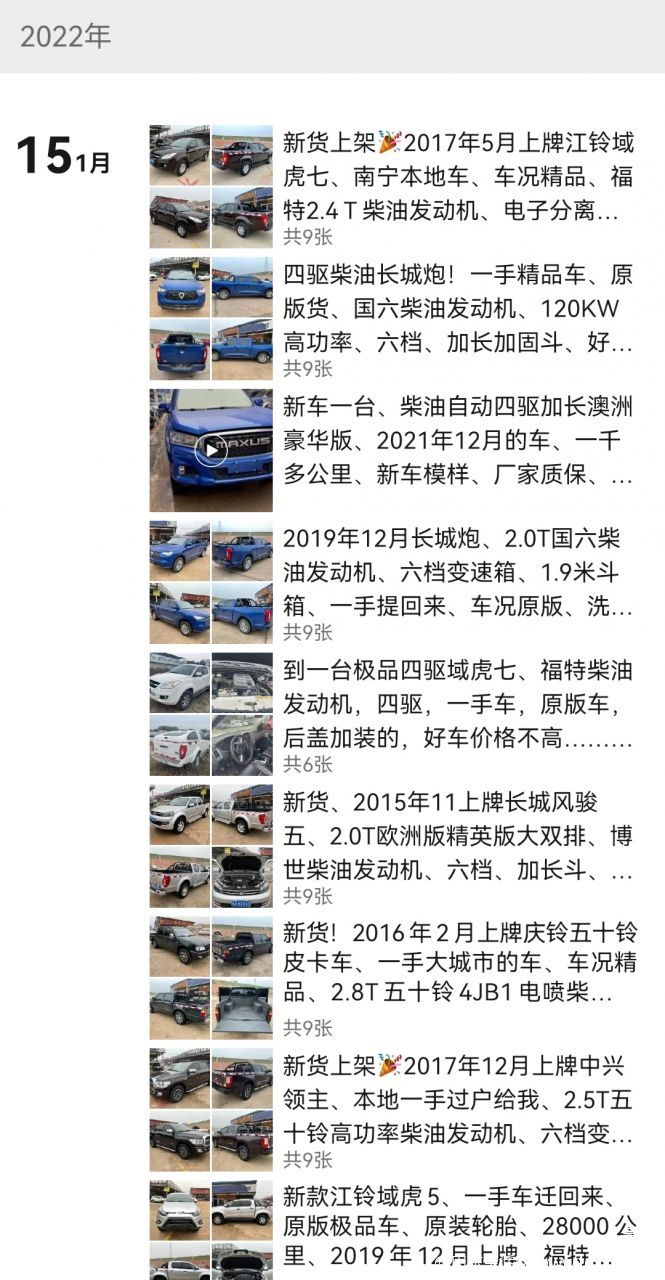Viewport: 665px width, 1280px height.
Task: View photos of the 中兴领主 post
Action: pyautogui.click(x=211, y=1110)
